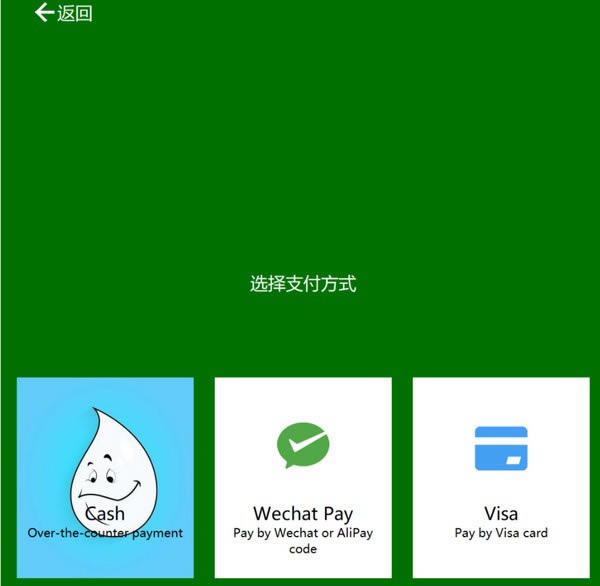
Task: Choose Wechat Pay option
Action: point(303,476)
